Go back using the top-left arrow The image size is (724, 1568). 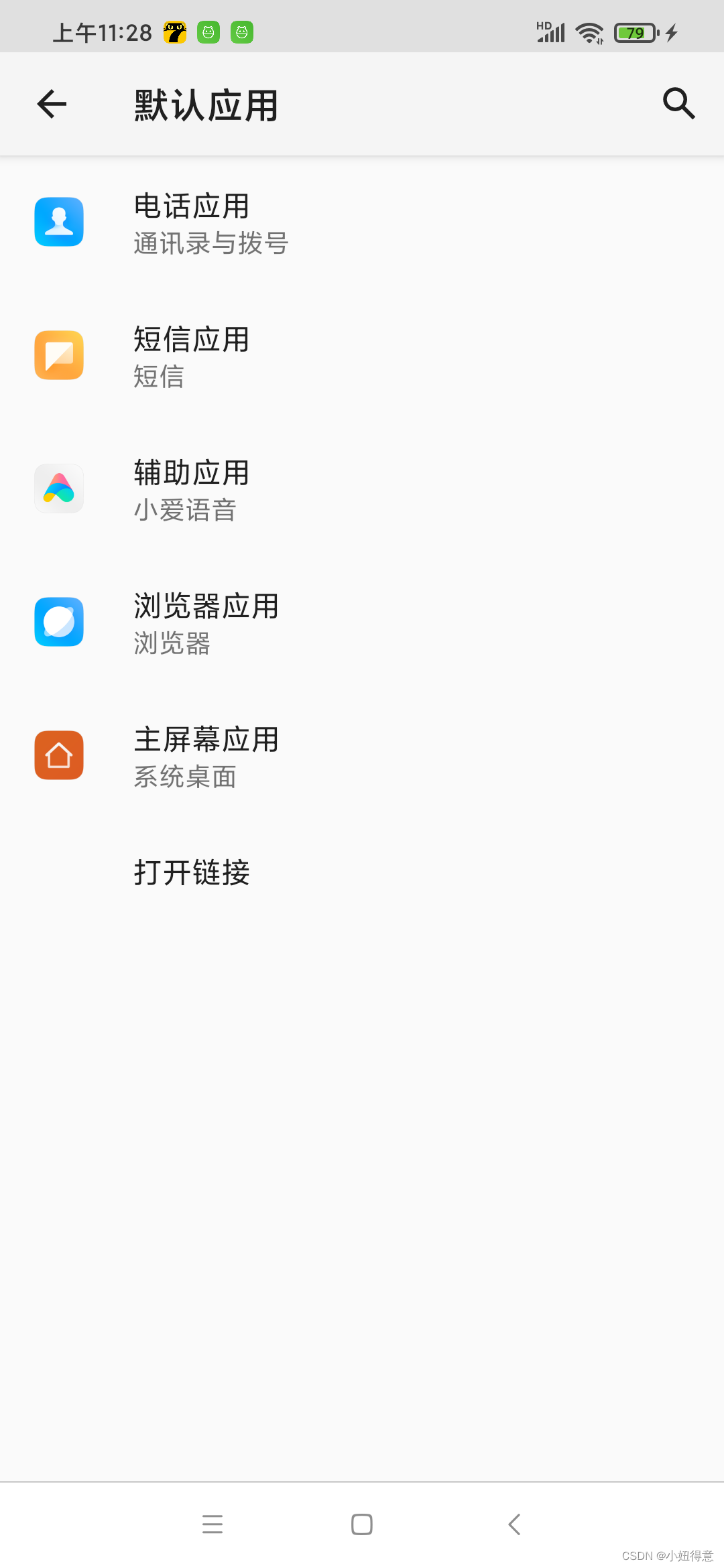tap(52, 104)
